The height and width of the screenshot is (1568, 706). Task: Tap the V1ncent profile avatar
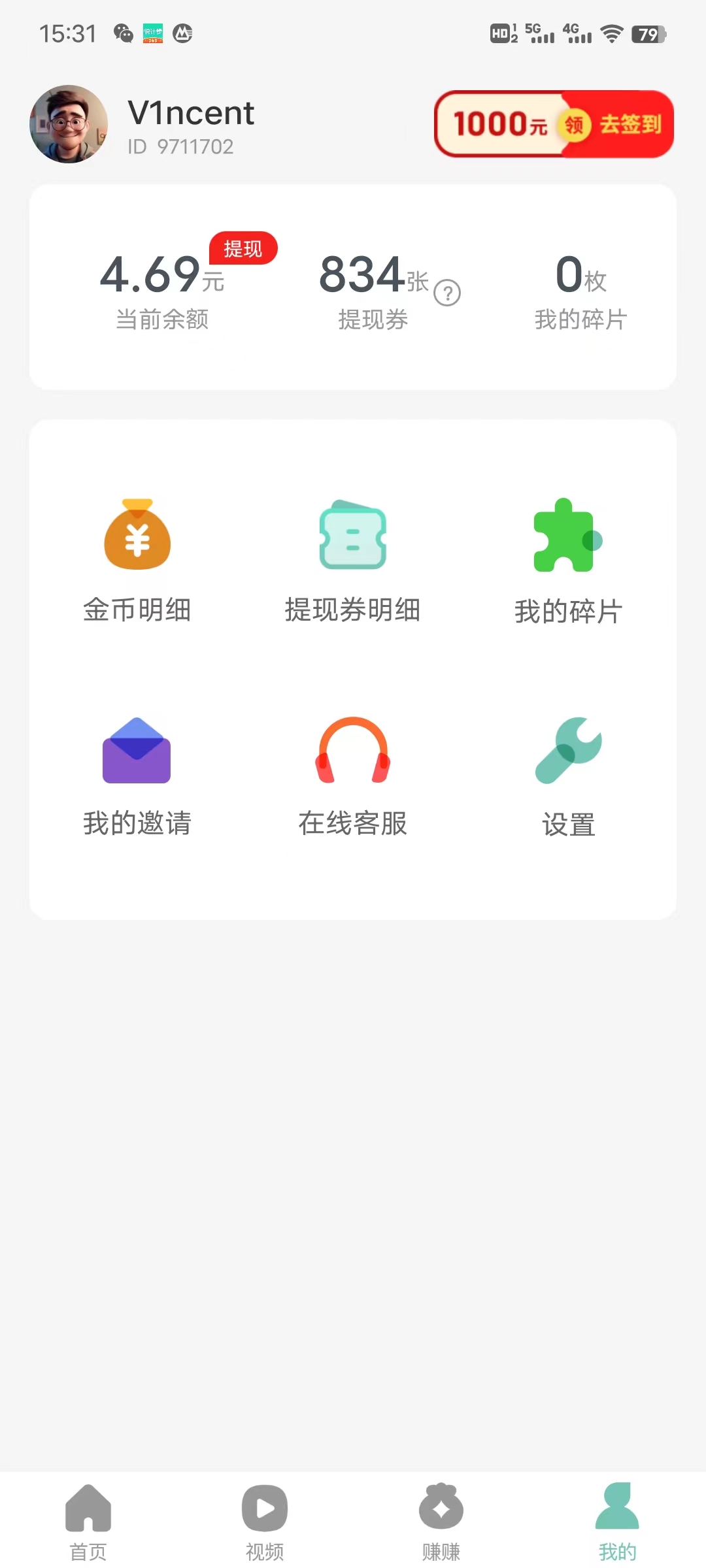tap(69, 124)
